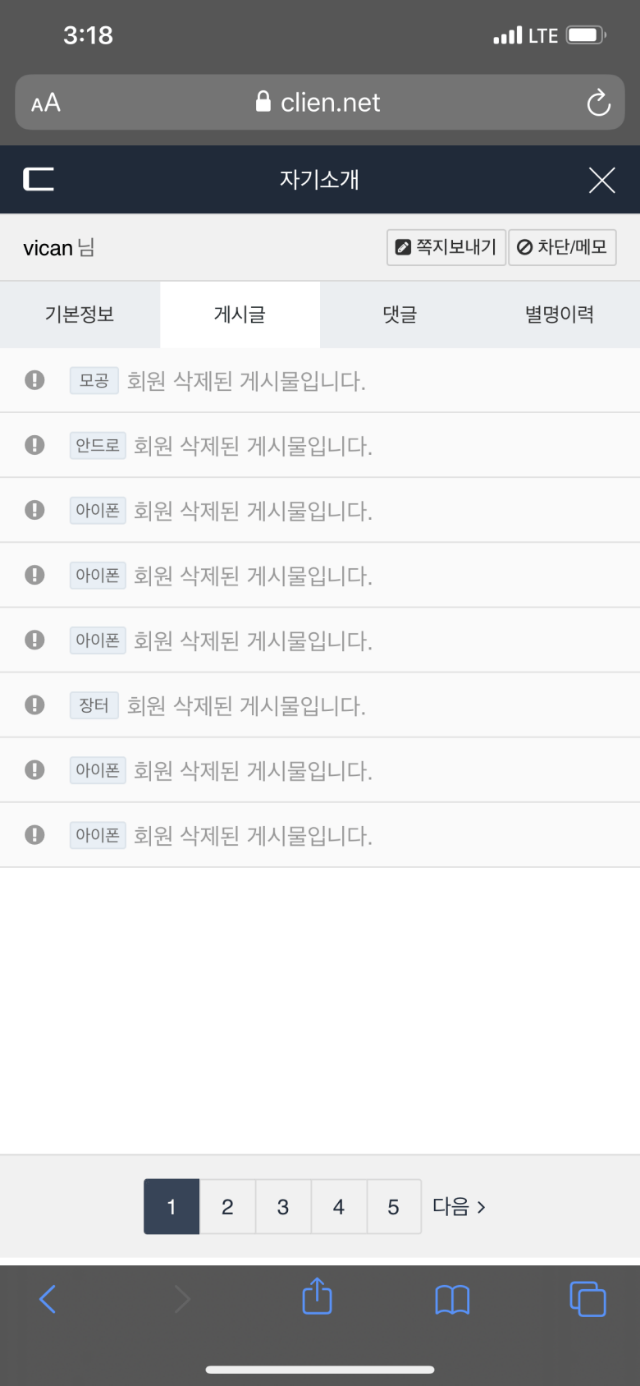Open the deleted post tagged 안드로
Screen dimensions: 640x1386
[320, 445]
